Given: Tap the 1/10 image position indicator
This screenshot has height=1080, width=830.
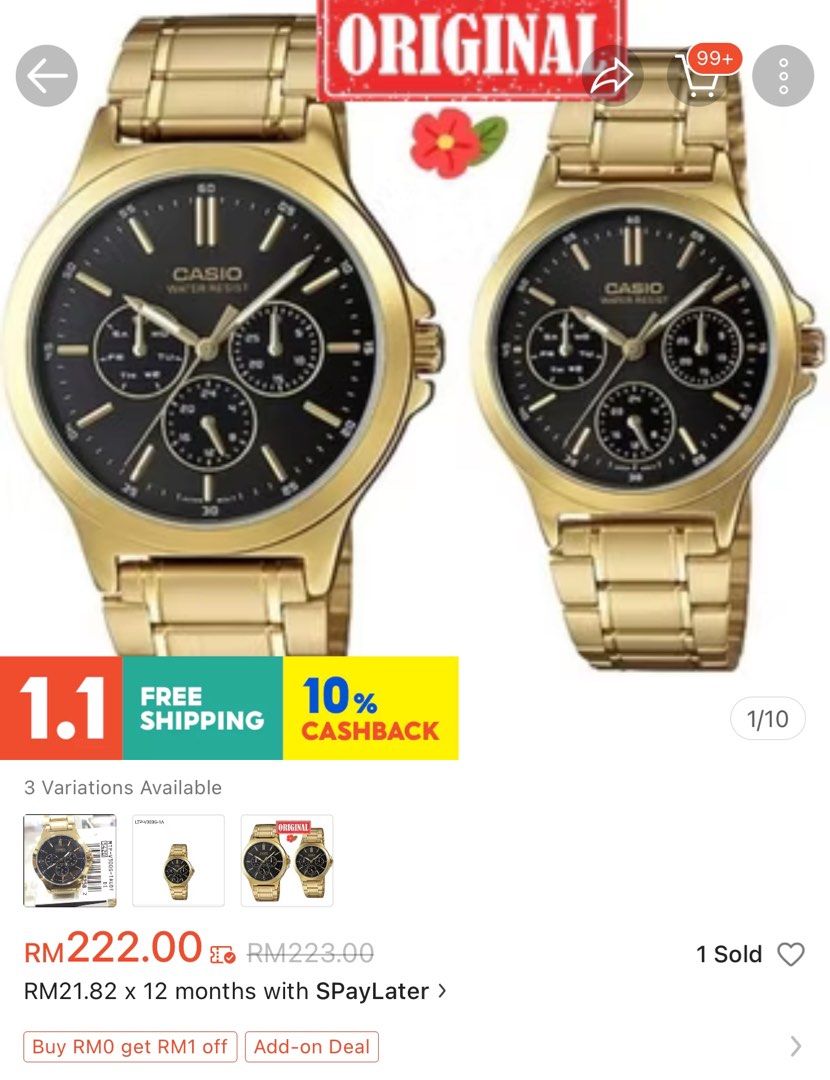Looking at the screenshot, I should [x=766, y=718].
